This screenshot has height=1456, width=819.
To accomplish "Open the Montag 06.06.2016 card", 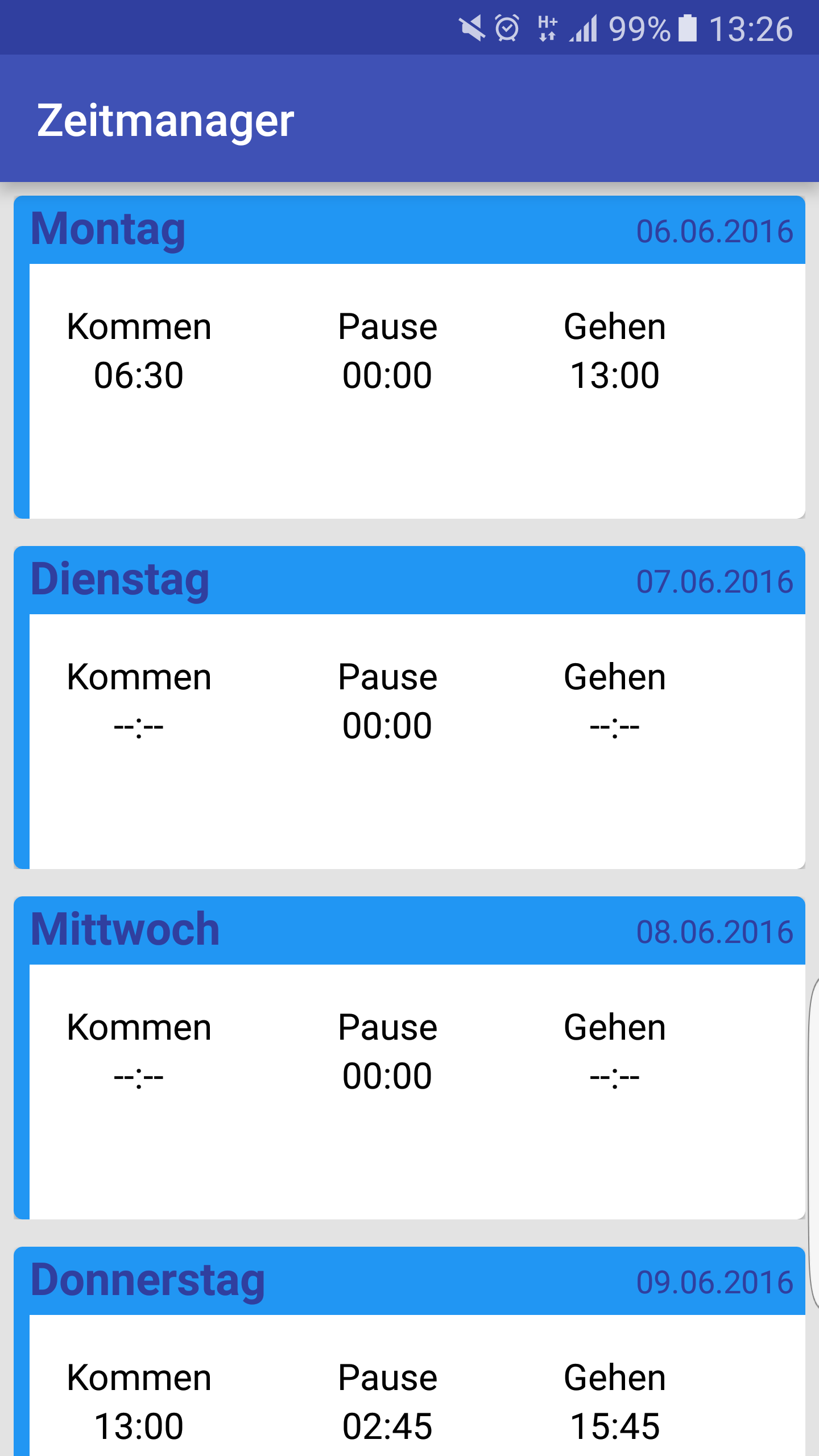I will coord(409,357).
